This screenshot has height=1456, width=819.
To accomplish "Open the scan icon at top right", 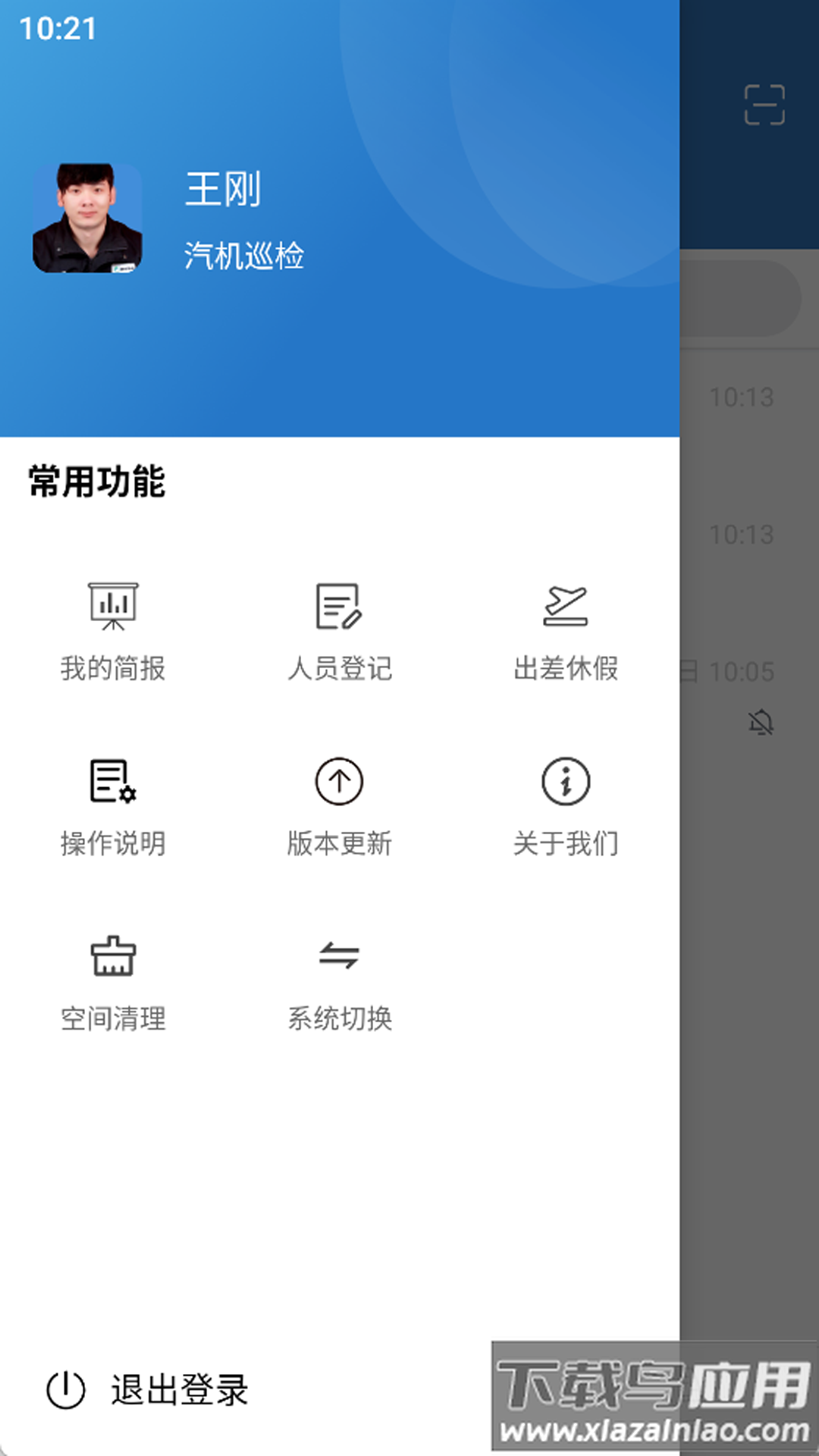I will 764,104.
